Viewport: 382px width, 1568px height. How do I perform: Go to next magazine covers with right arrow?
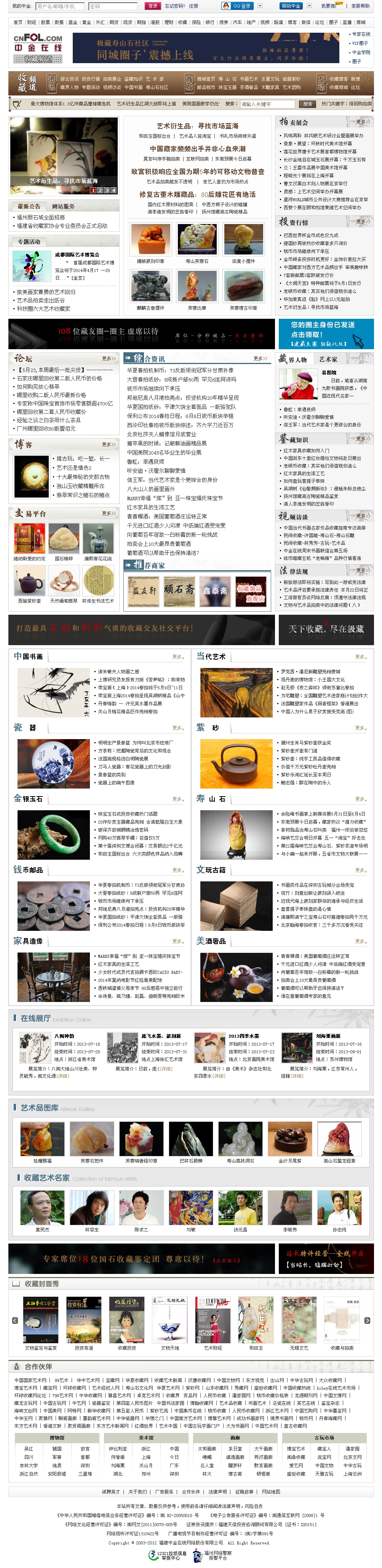click(367, 1320)
